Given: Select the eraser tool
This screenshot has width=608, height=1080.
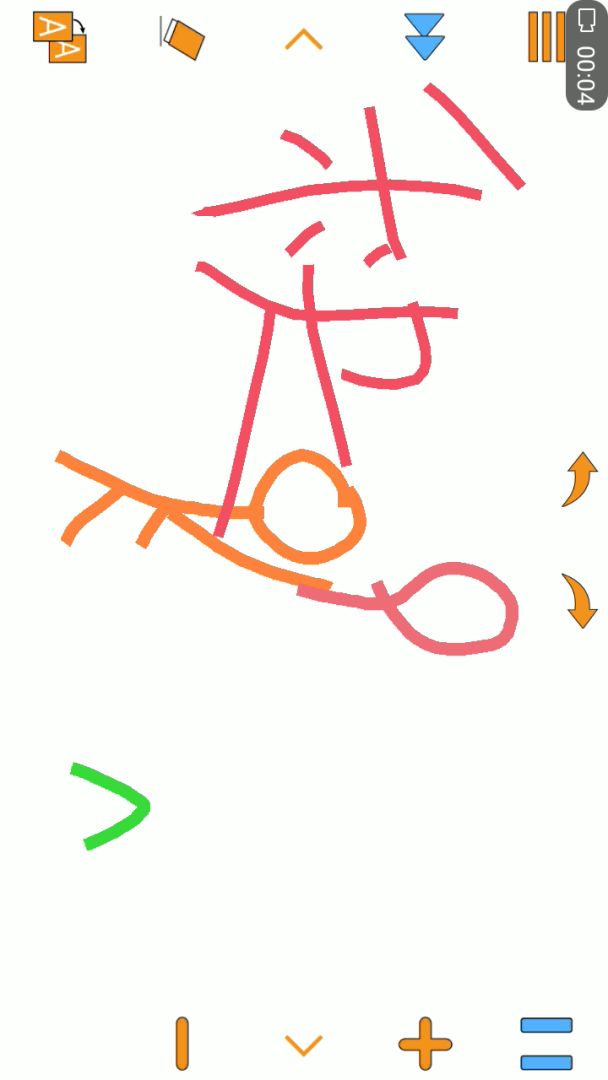Looking at the screenshot, I should 182,38.
